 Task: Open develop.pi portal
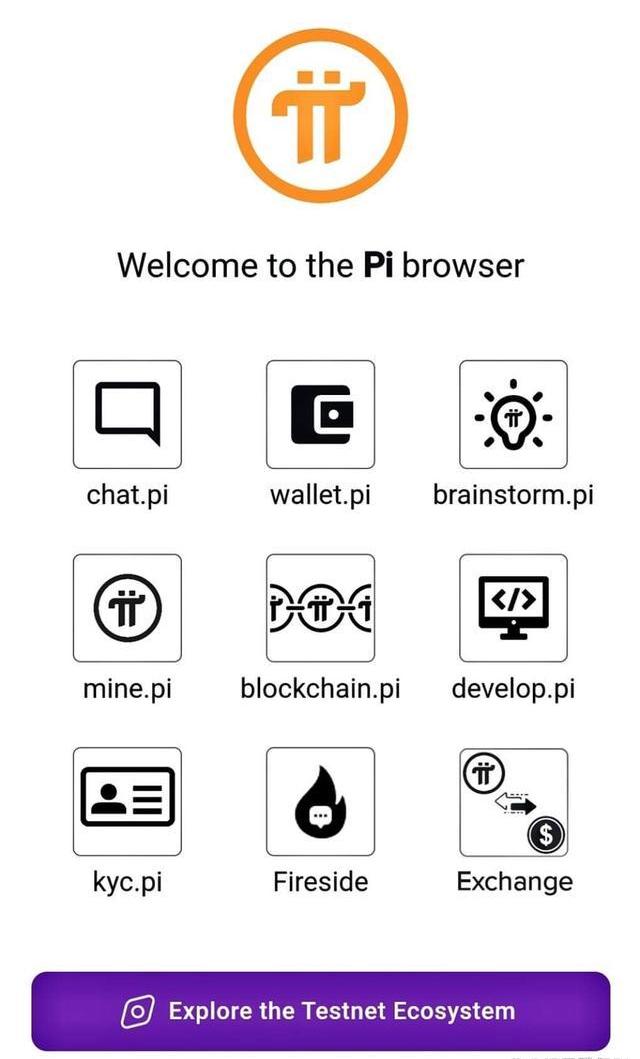point(513,608)
